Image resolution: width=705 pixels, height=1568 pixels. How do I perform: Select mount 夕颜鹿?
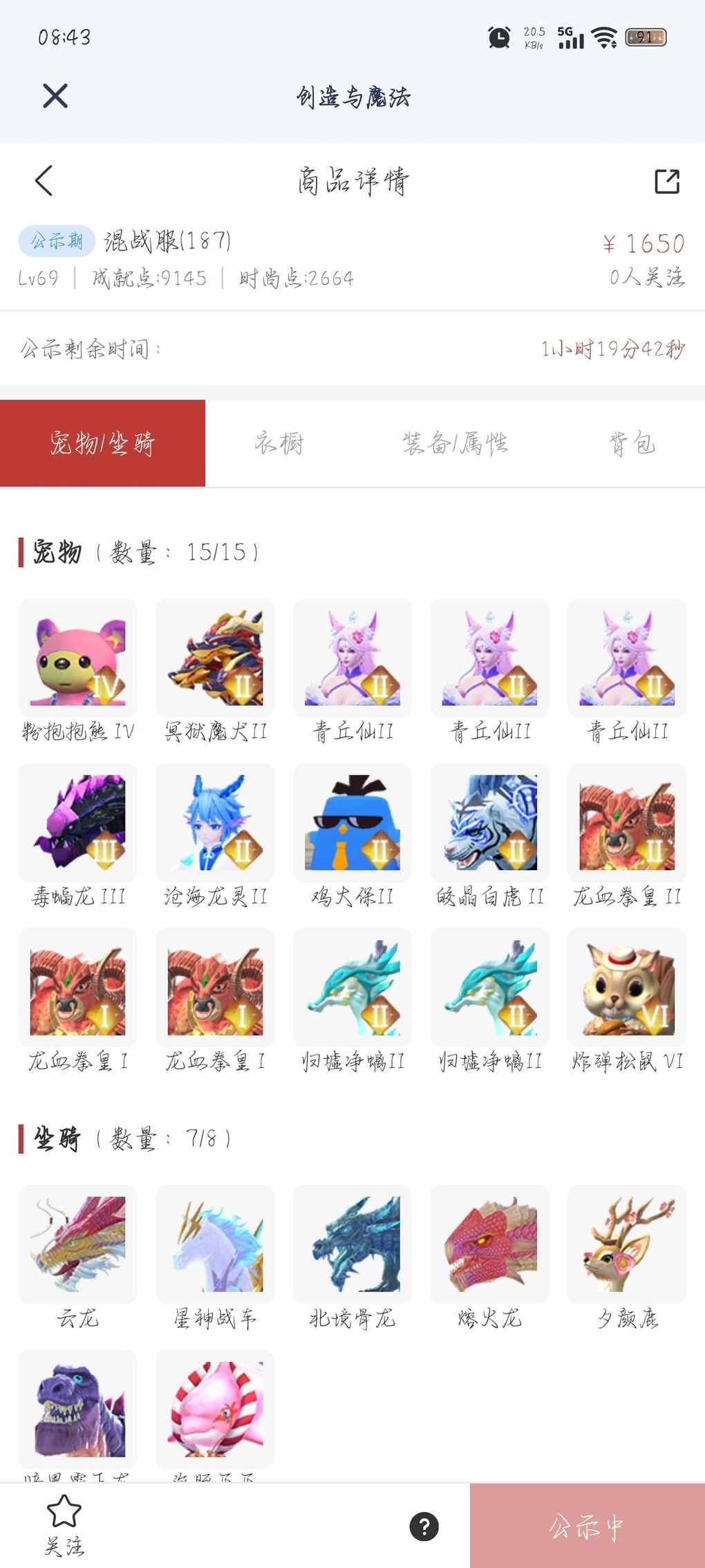(627, 1244)
